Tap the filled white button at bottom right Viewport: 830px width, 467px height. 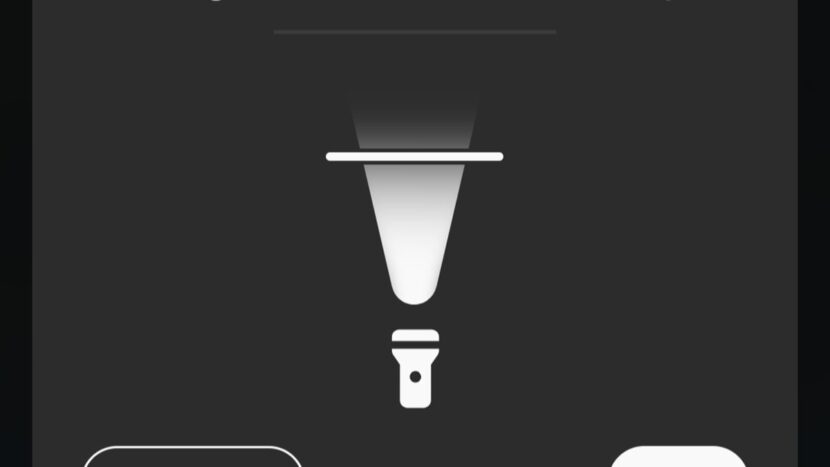pos(678,458)
